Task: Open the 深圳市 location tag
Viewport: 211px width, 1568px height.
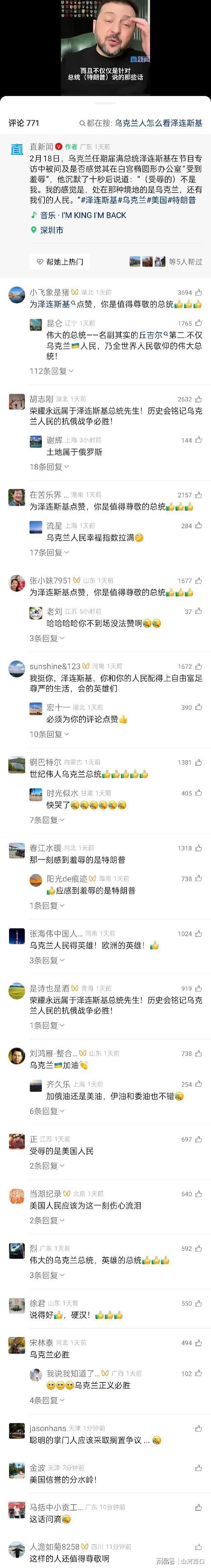Action: 51,230
